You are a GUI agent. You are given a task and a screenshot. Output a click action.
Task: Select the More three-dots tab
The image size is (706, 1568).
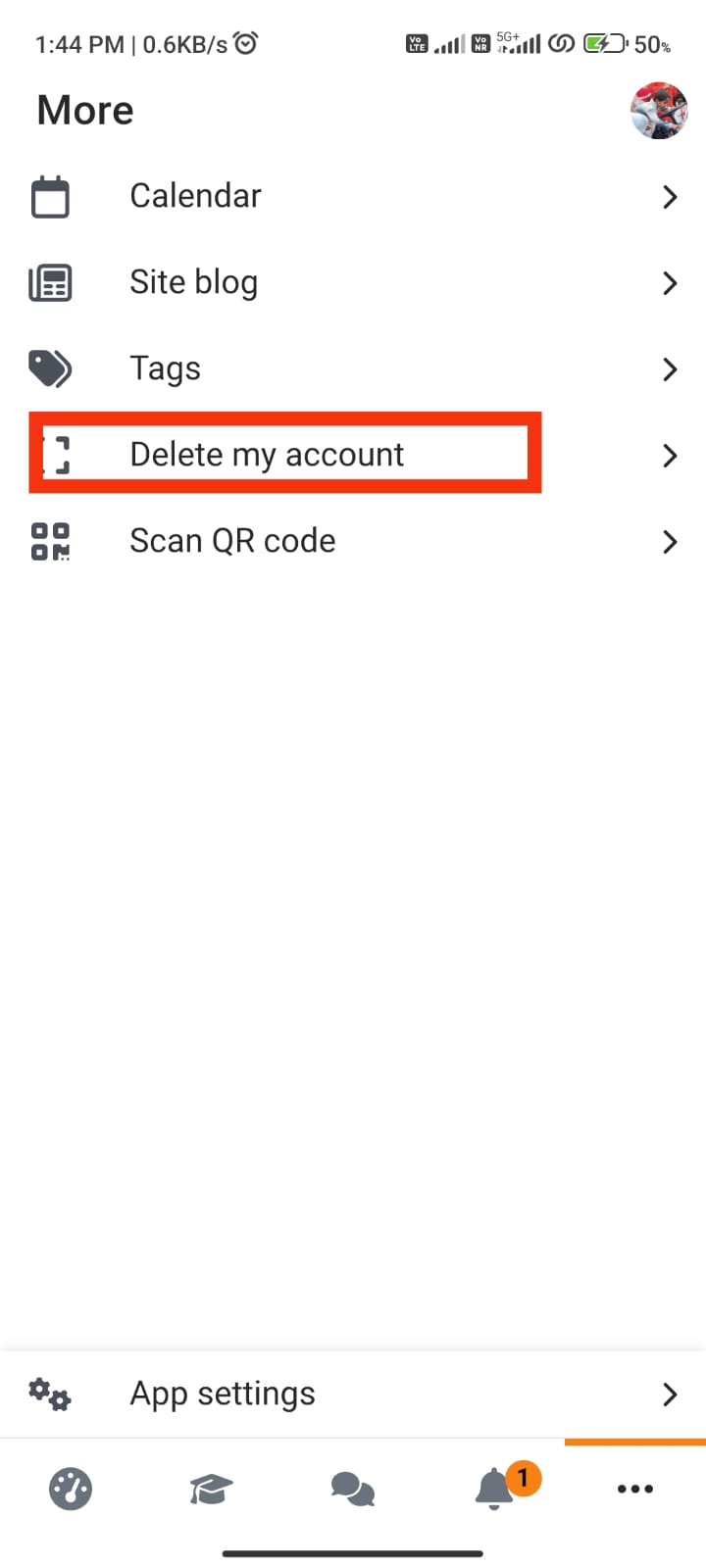click(x=635, y=1490)
